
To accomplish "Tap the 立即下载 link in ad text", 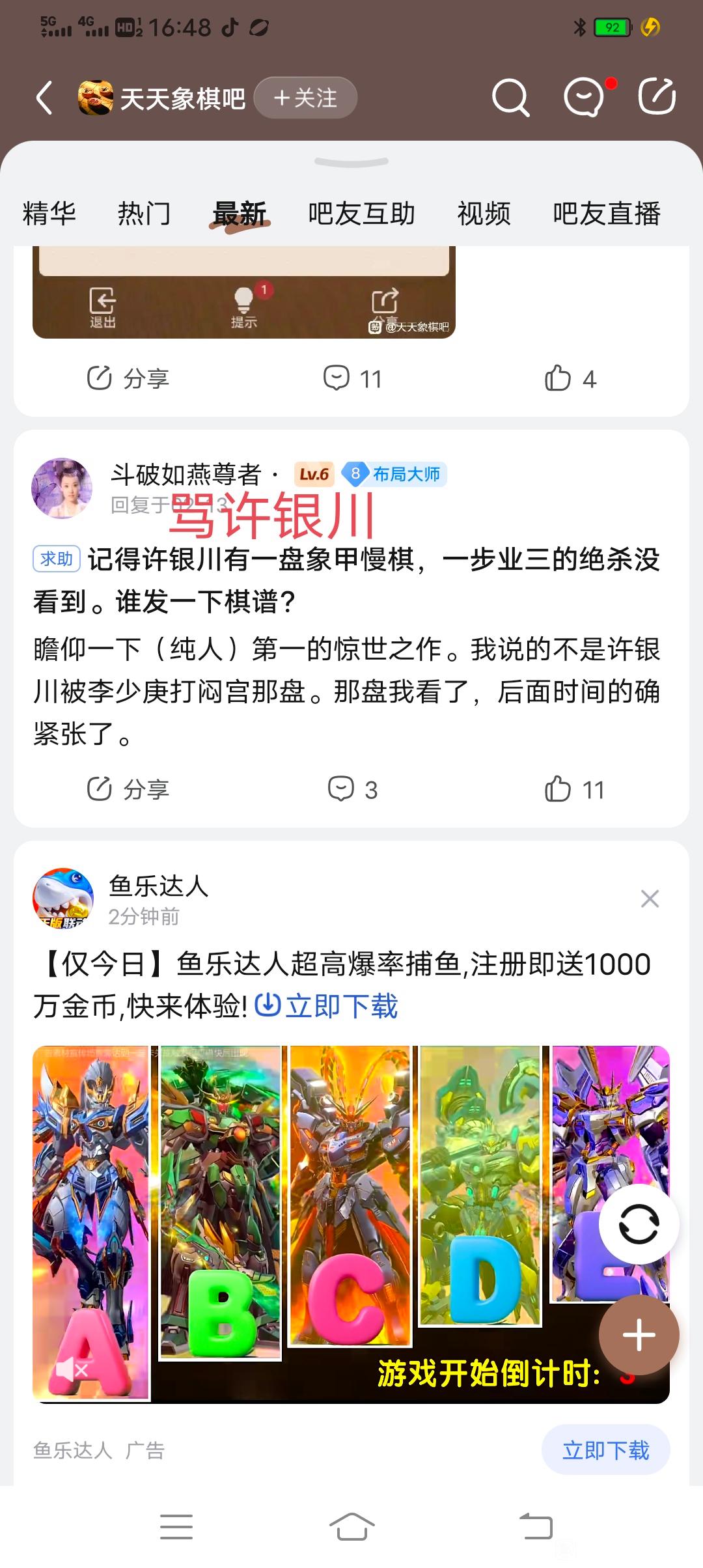I will pos(326,1006).
